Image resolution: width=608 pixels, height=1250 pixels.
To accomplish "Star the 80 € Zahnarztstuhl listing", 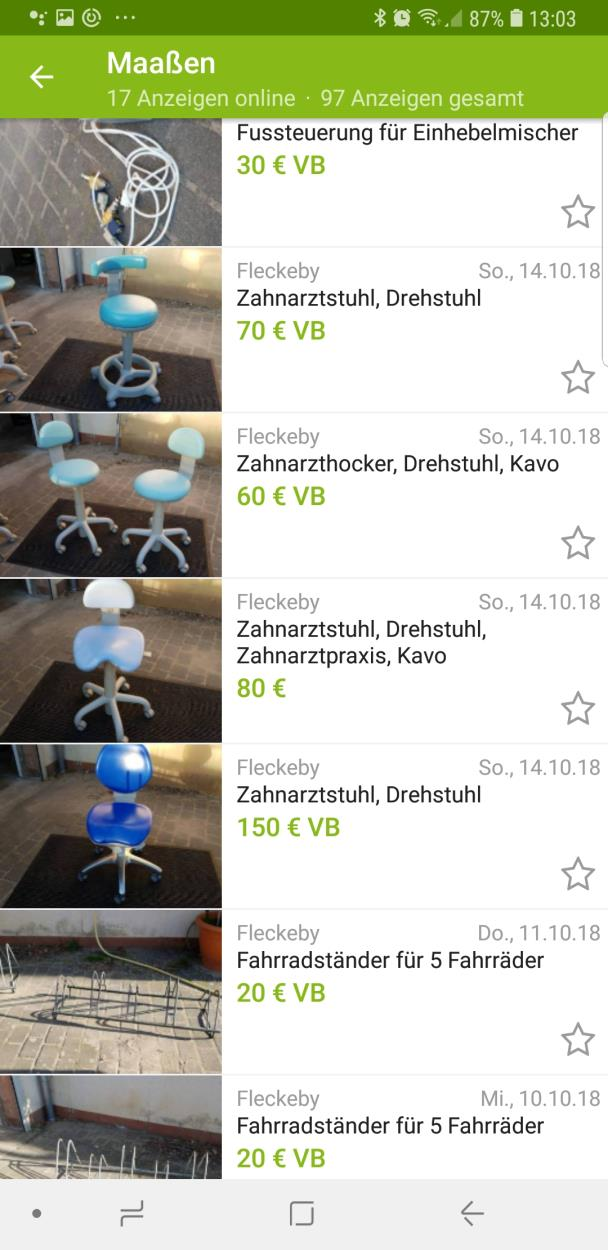I will pos(577,709).
